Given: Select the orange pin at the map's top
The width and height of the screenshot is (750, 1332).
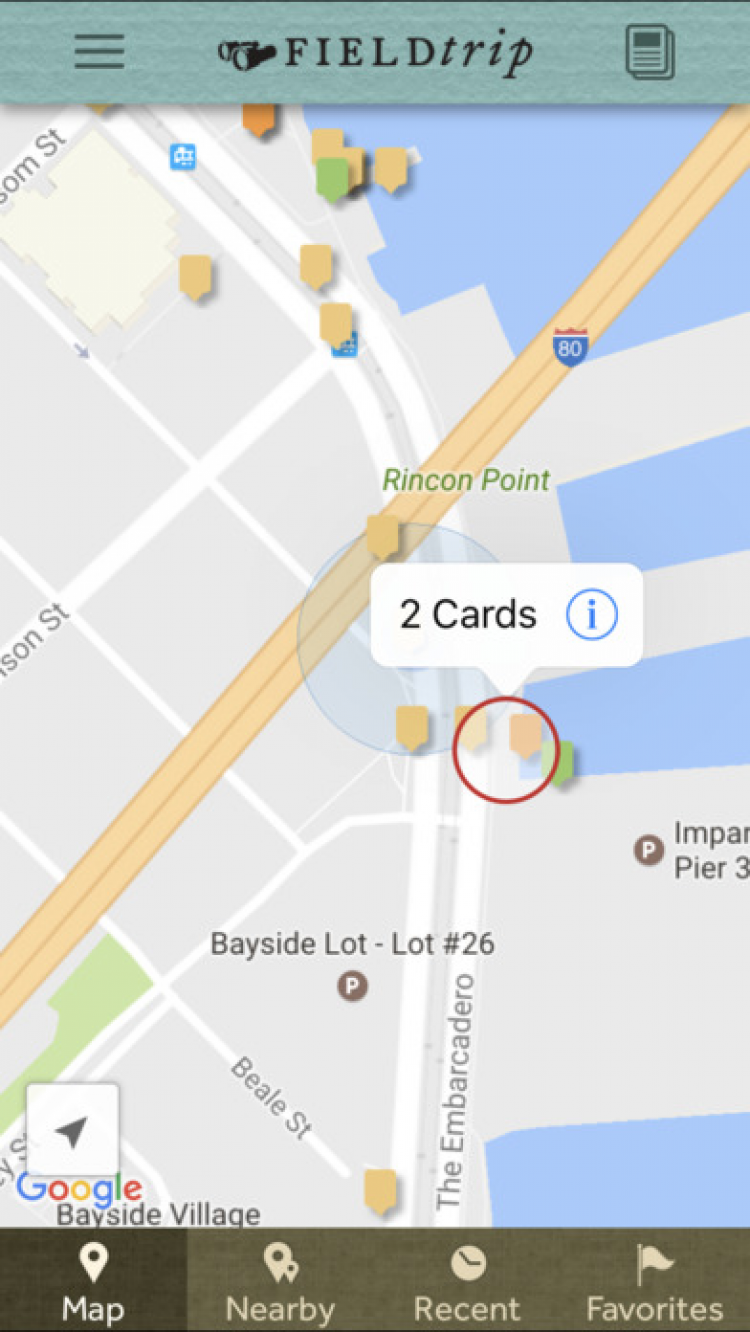Looking at the screenshot, I should pyautogui.click(x=259, y=118).
